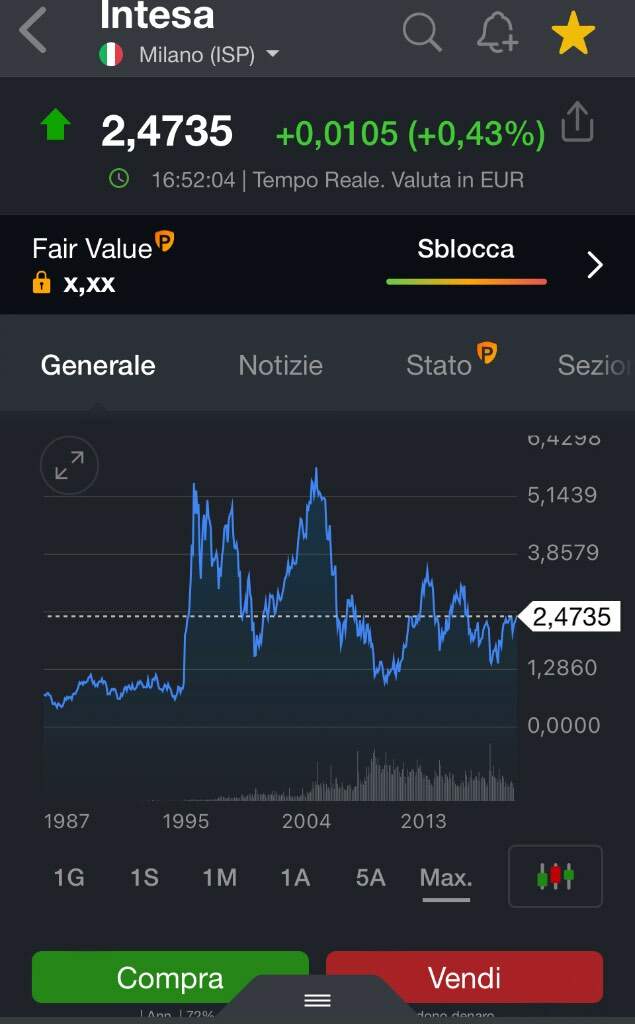The width and height of the screenshot is (635, 1024).
Task: Set chart range to 1M
Action: pyautogui.click(x=220, y=877)
